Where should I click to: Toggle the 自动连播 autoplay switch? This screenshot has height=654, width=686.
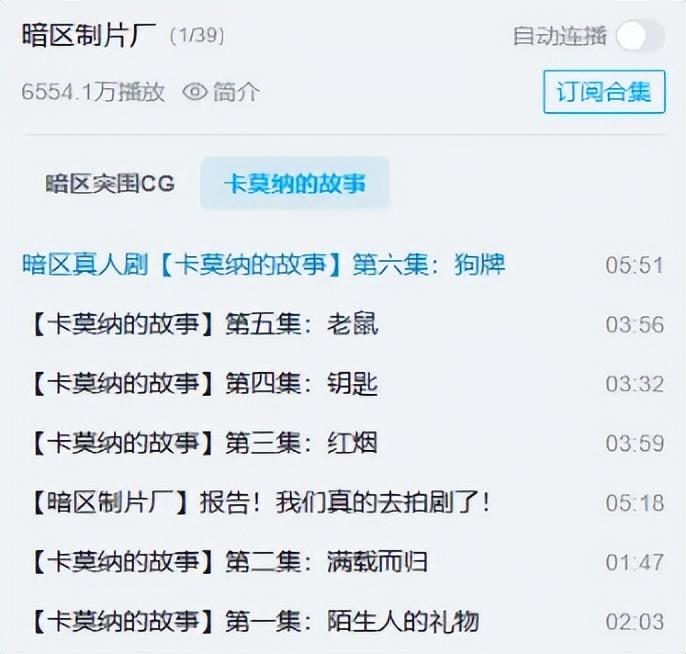pos(639,37)
